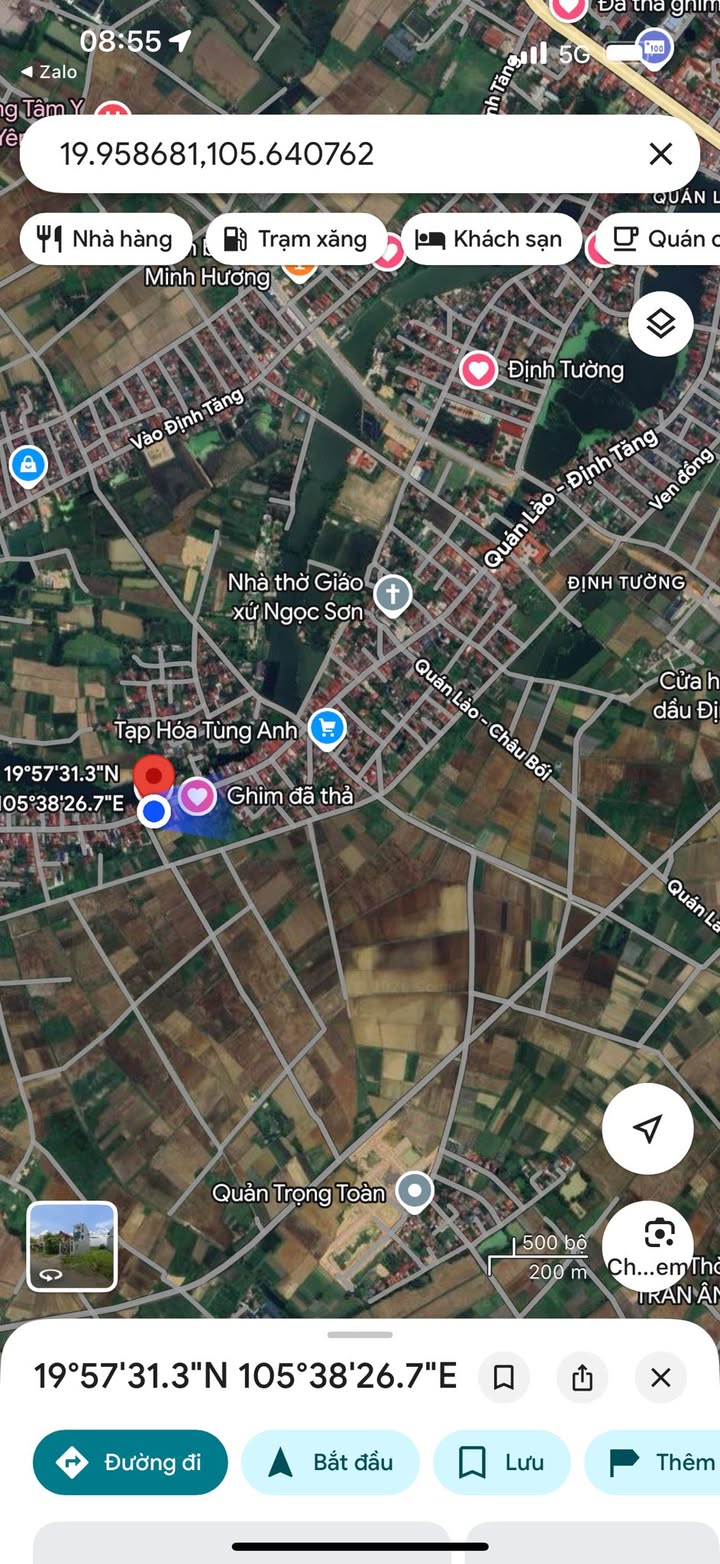Share this location
720x1564 pixels.
pyautogui.click(x=582, y=1378)
